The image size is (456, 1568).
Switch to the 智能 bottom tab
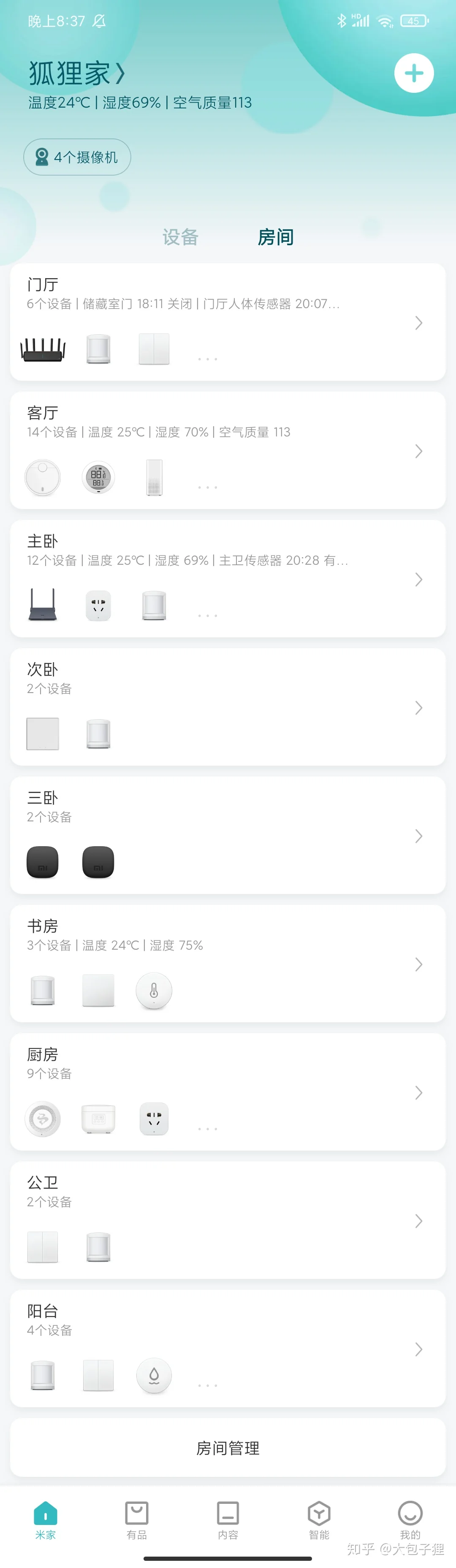pos(319,1520)
